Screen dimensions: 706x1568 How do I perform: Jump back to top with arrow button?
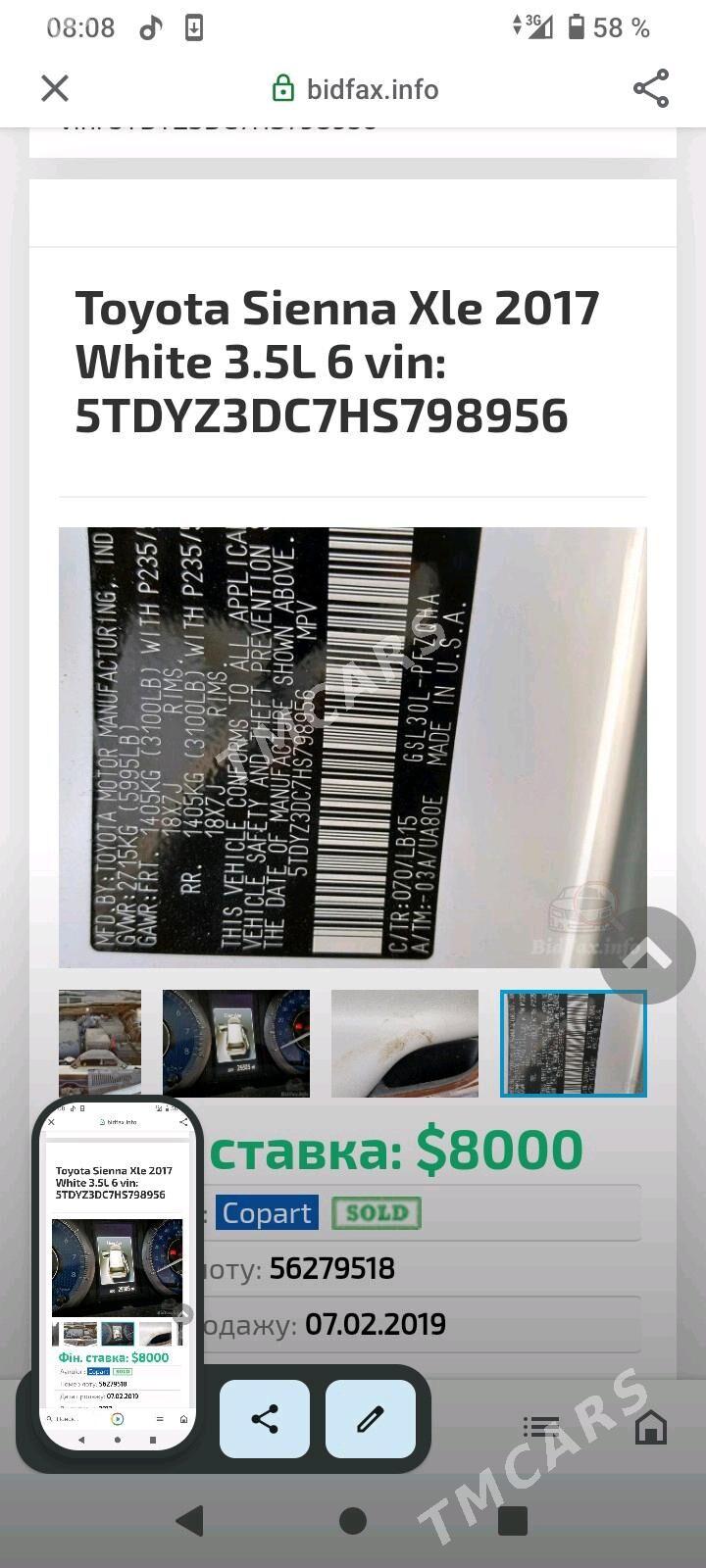click(647, 955)
